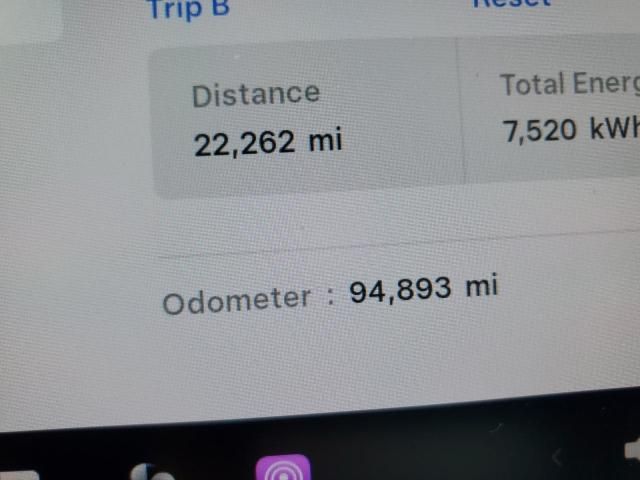Open the purple app in the dock
Image resolution: width=640 pixels, height=480 pixels.
click(x=283, y=468)
